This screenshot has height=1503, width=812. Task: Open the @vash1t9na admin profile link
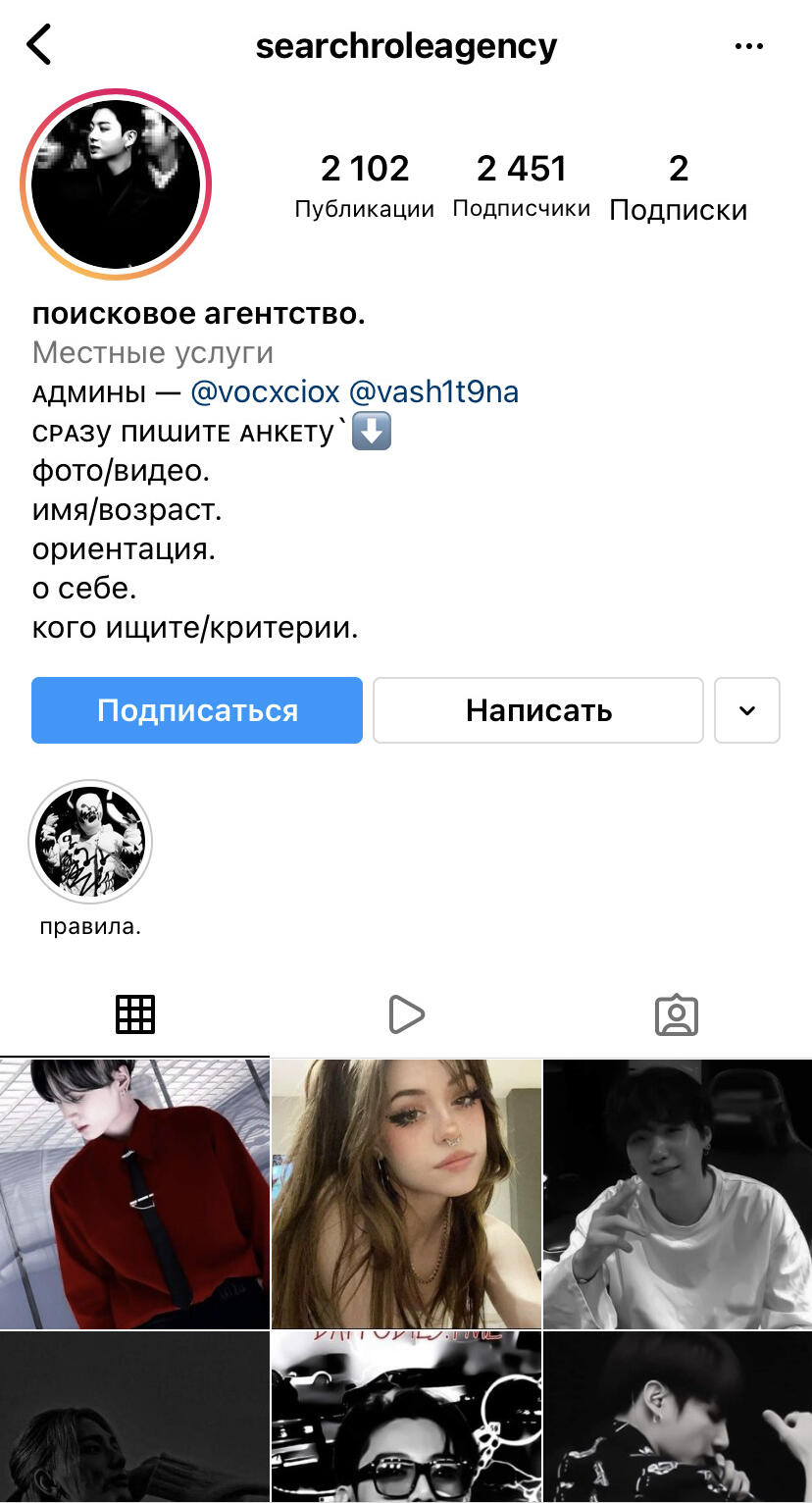tap(433, 392)
